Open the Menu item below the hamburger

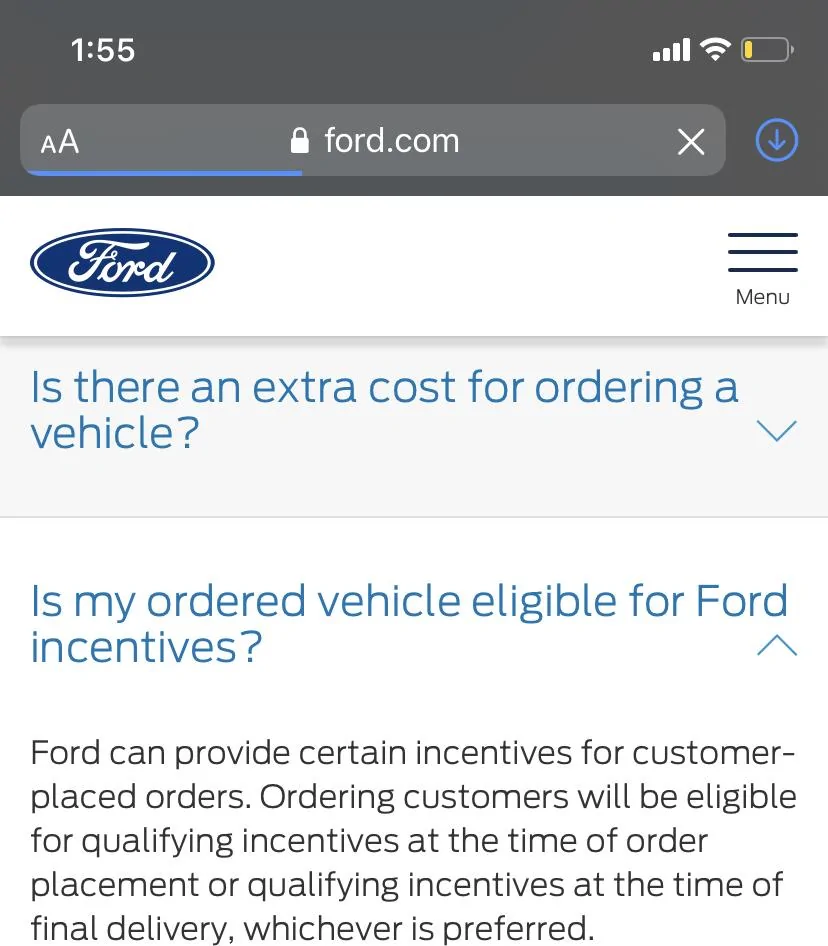pyautogui.click(x=762, y=296)
